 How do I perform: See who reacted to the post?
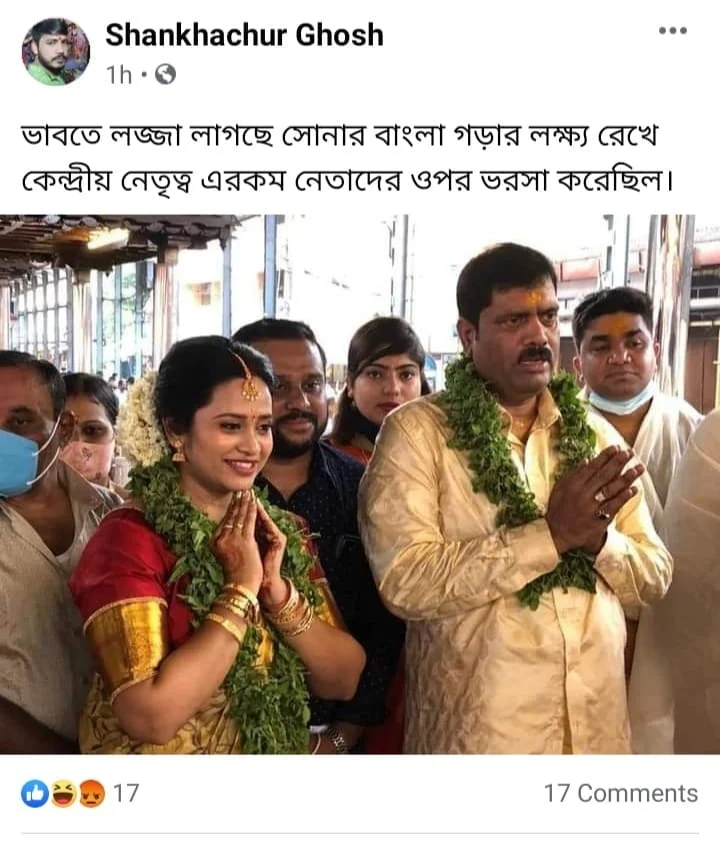point(80,793)
